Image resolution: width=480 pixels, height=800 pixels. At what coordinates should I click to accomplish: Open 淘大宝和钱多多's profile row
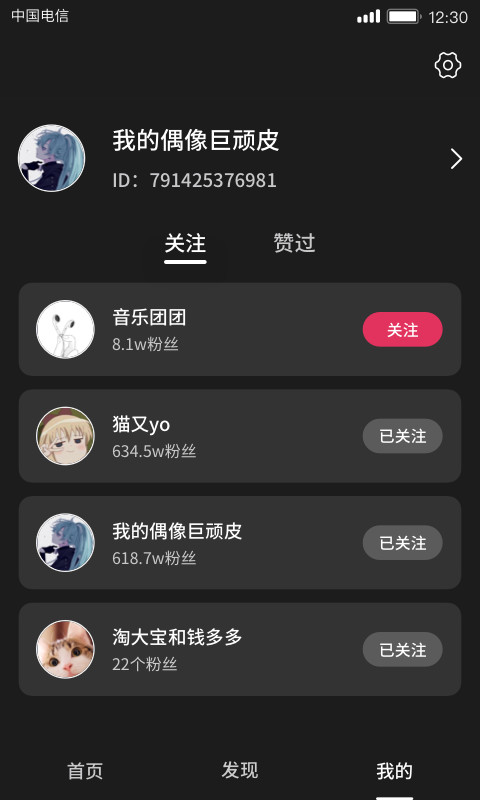click(x=240, y=649)
